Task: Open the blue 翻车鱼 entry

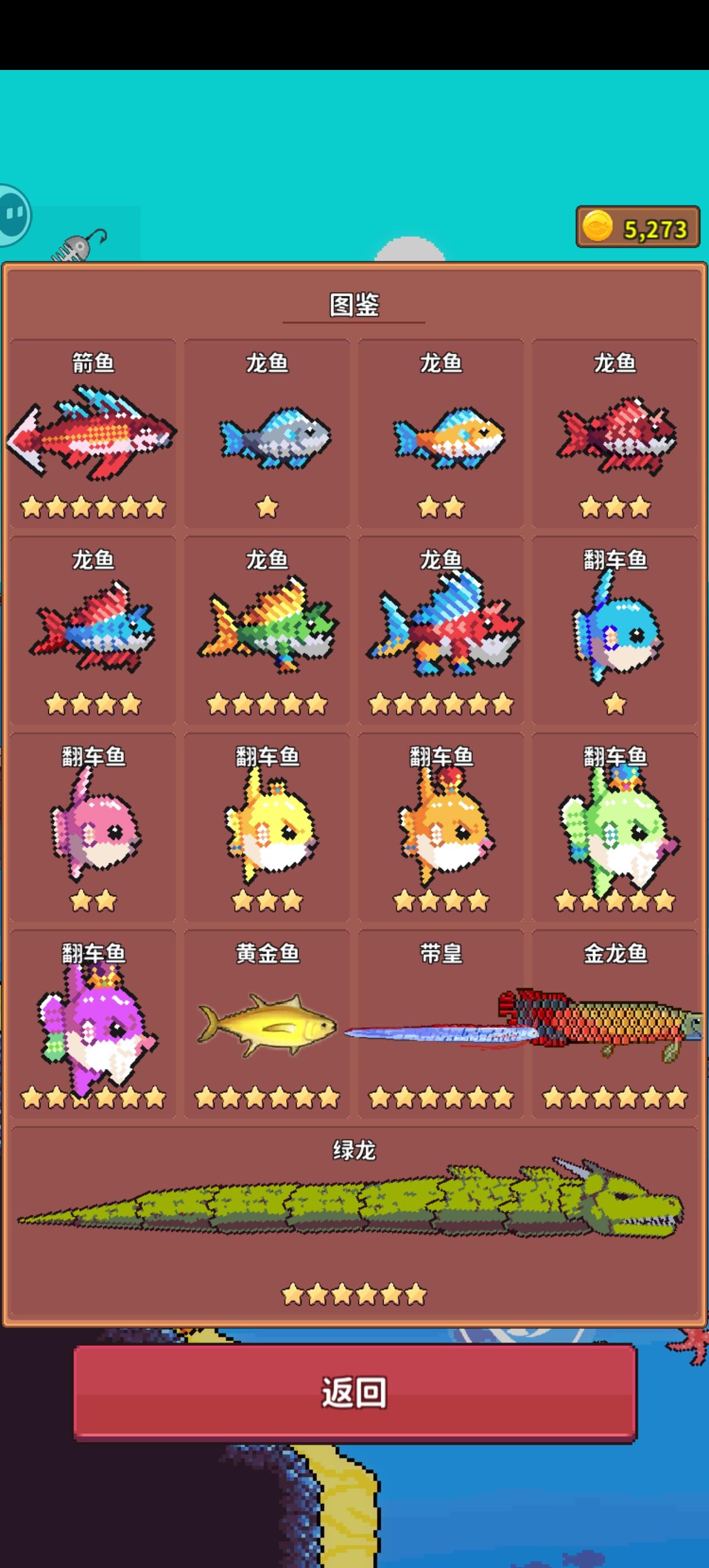Action: 613,630
